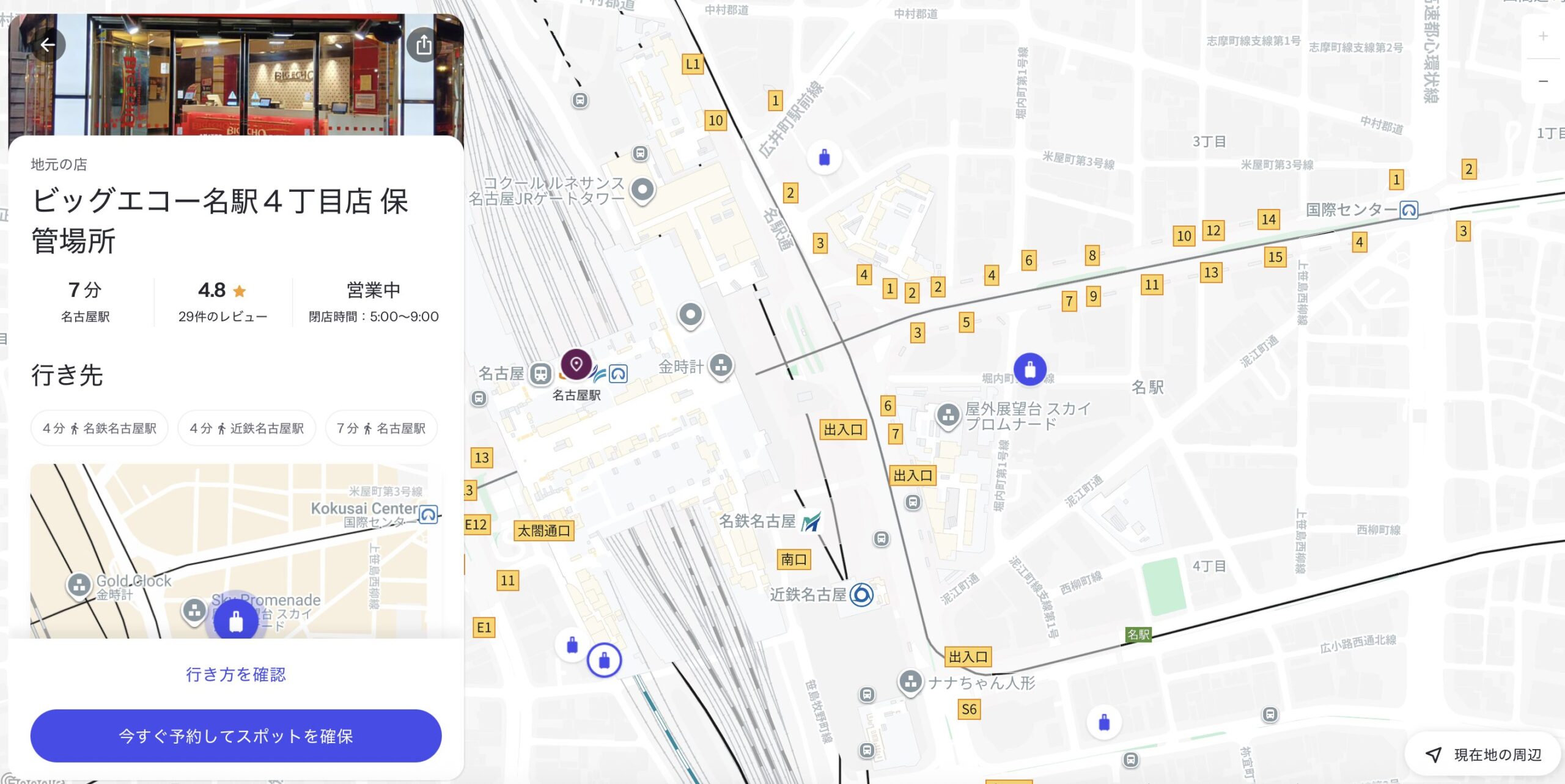The image size is (1565, 784).
Task: Zoom out on the map
Action: pos(1543,81)
